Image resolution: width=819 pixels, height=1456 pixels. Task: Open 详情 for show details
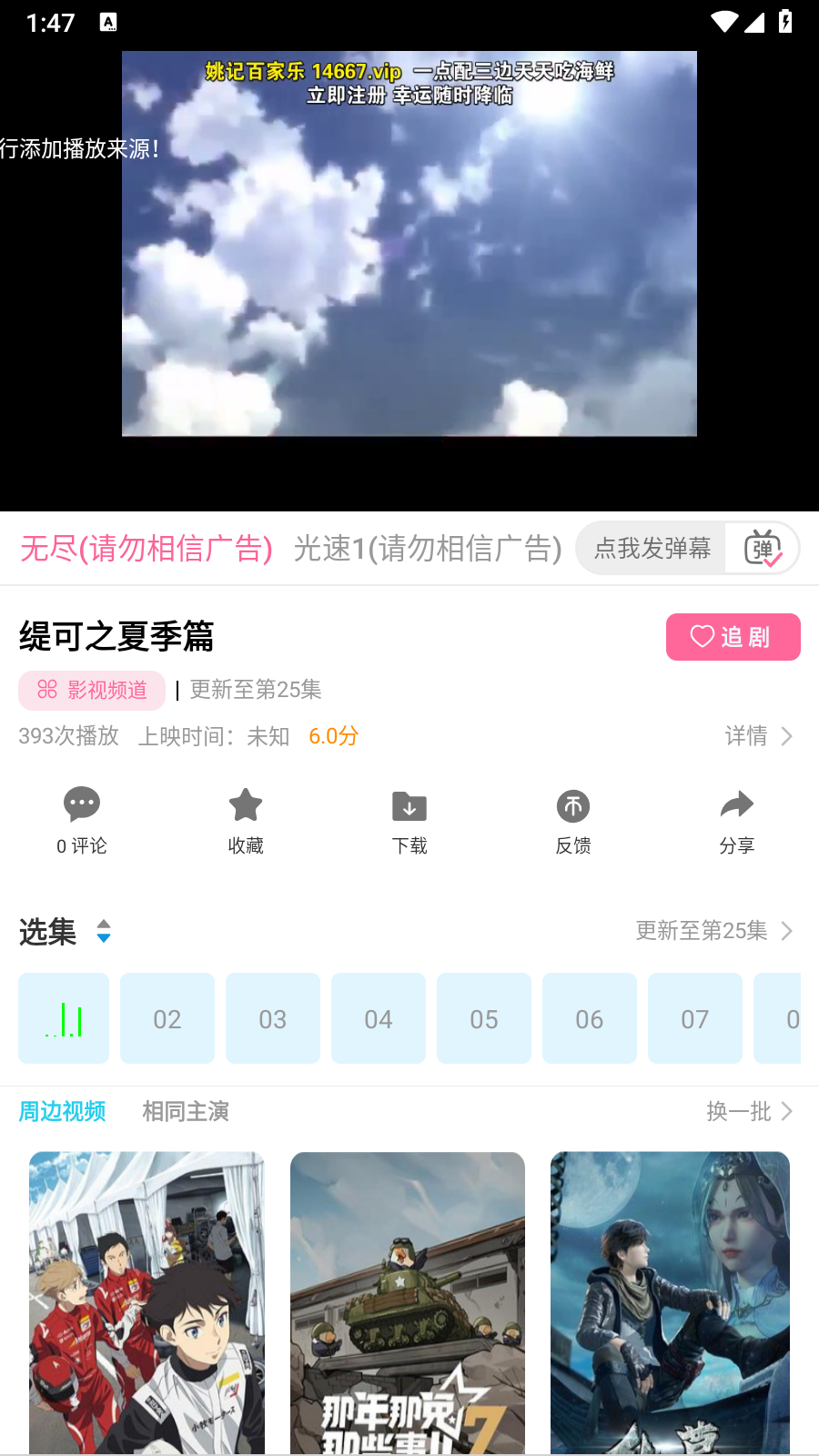pos(758,736)
